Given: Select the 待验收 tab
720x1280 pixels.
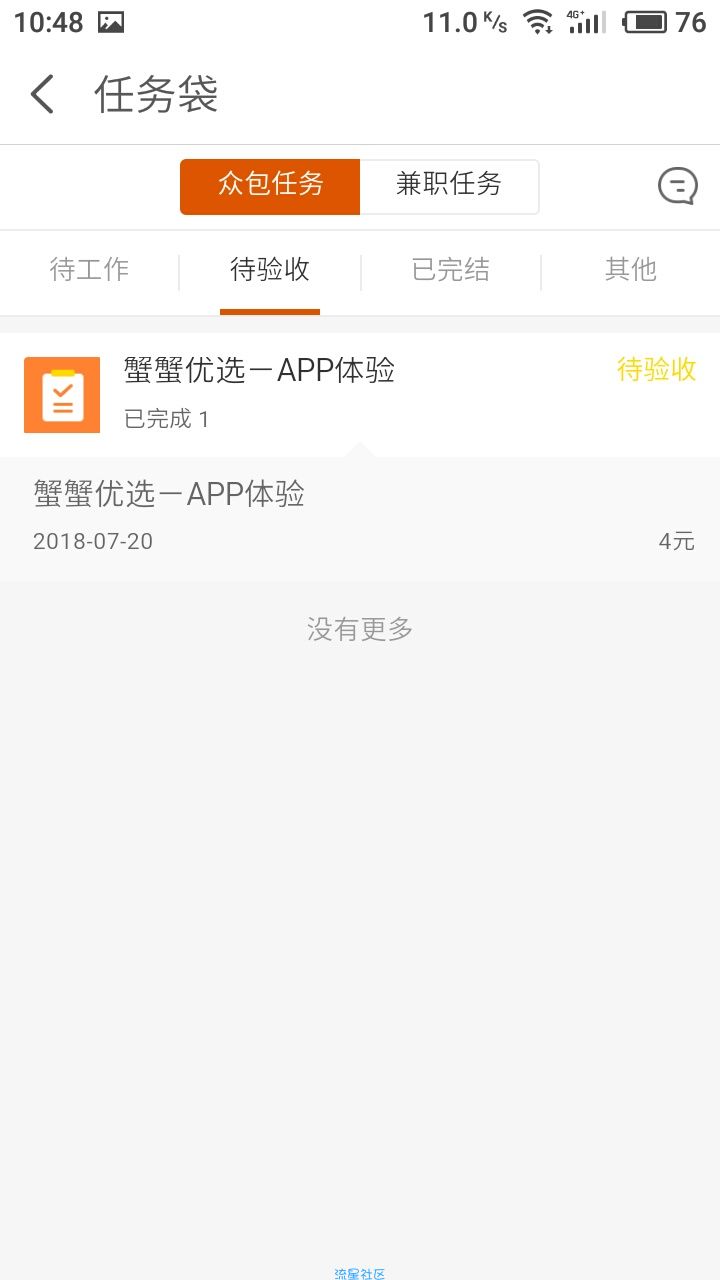Looking at the screenshot, I should [270, 270].
